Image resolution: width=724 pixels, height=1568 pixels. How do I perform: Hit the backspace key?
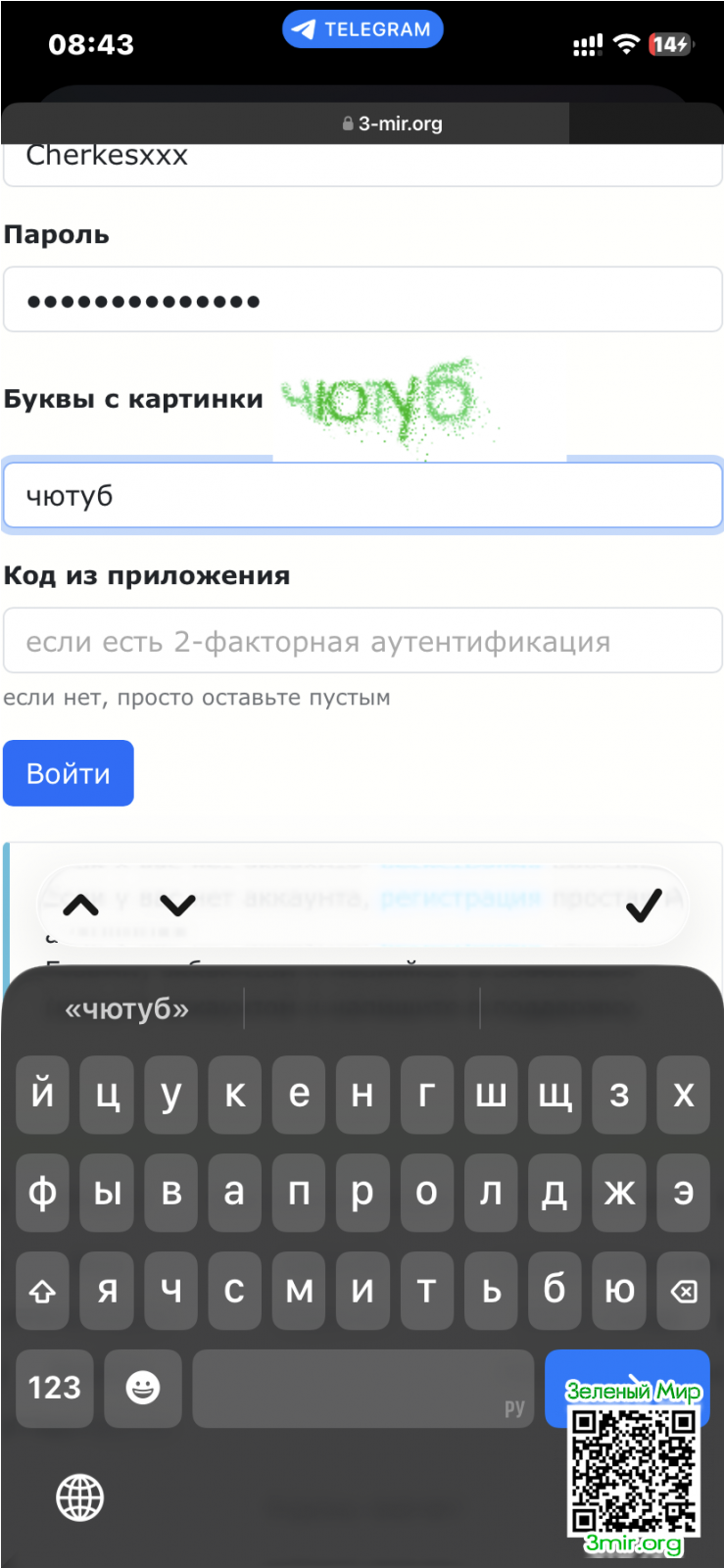click(x=683, y=1292)
